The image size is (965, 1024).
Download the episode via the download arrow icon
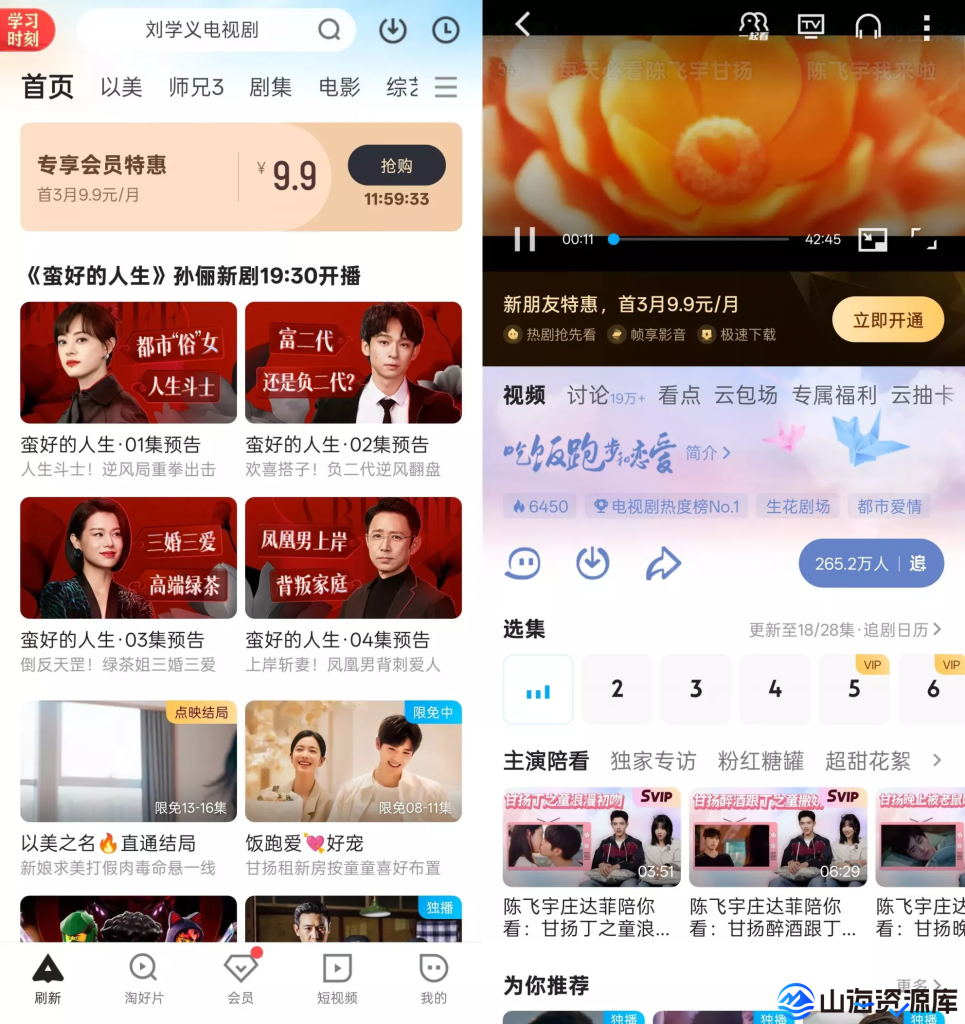(593, 562)
